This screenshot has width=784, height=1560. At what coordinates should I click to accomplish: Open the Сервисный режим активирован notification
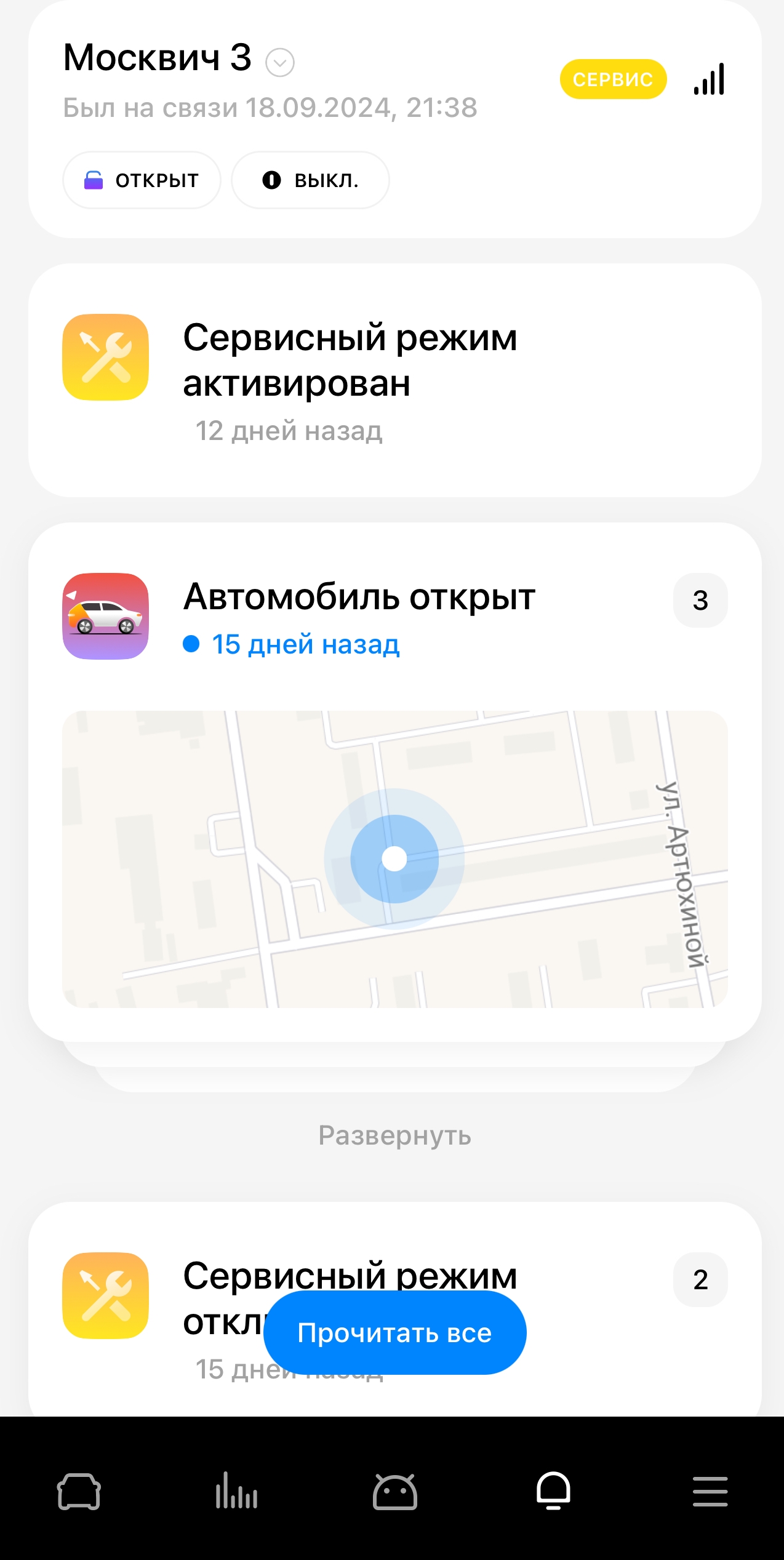(x=394, y=380)
